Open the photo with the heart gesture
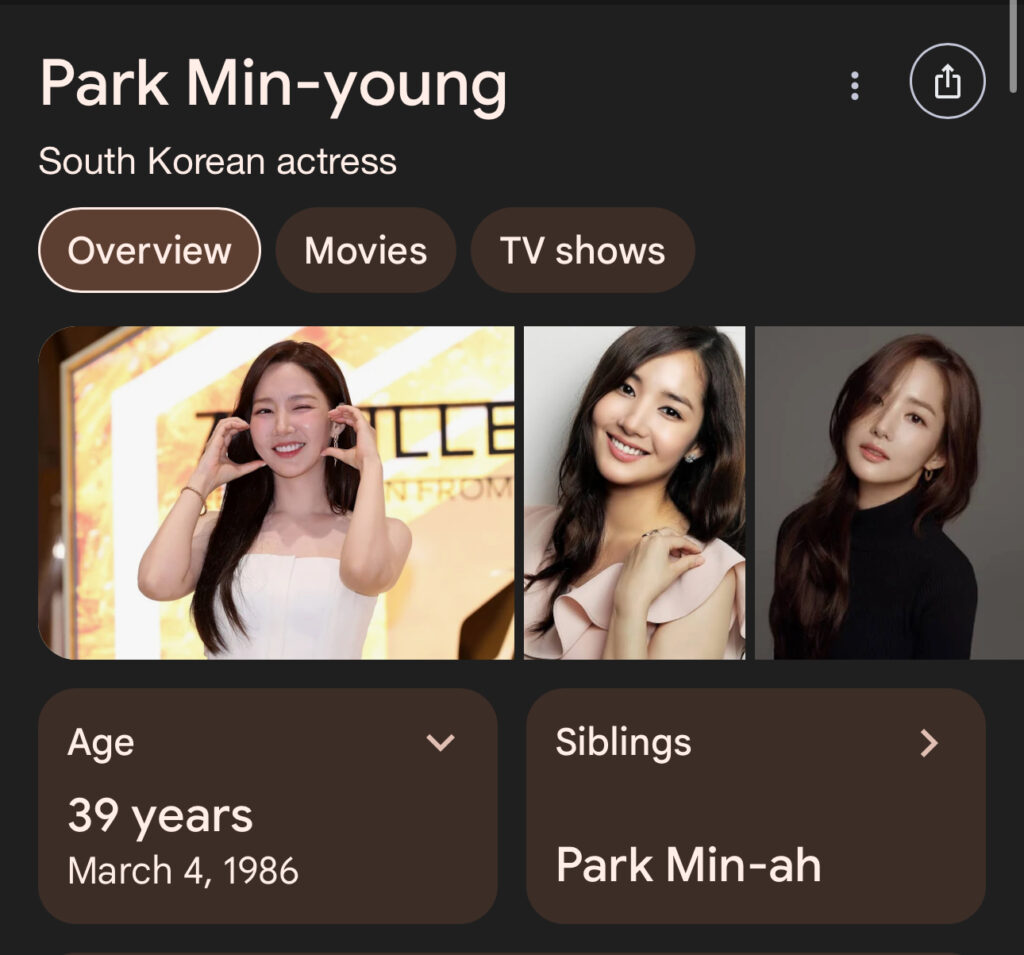 tap(276, 492)
